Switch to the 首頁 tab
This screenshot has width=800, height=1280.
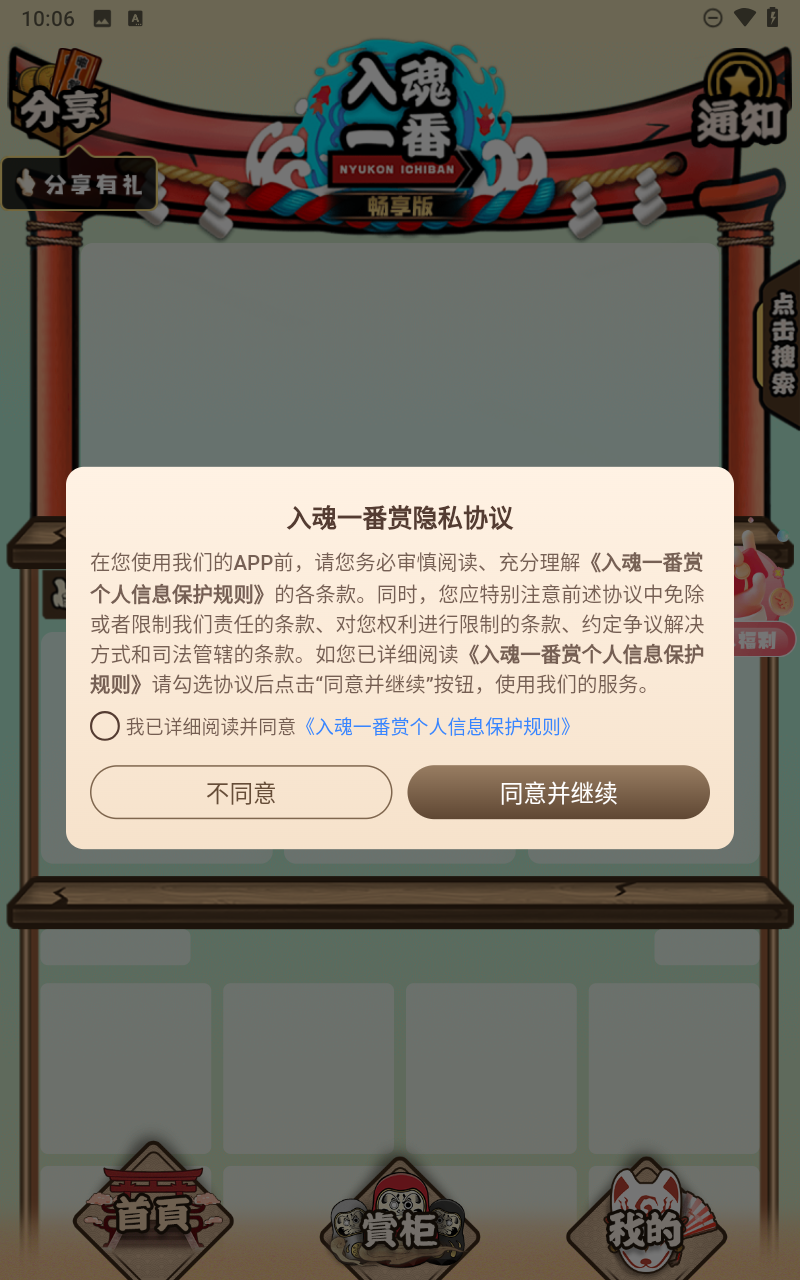tap(153, 1212)
